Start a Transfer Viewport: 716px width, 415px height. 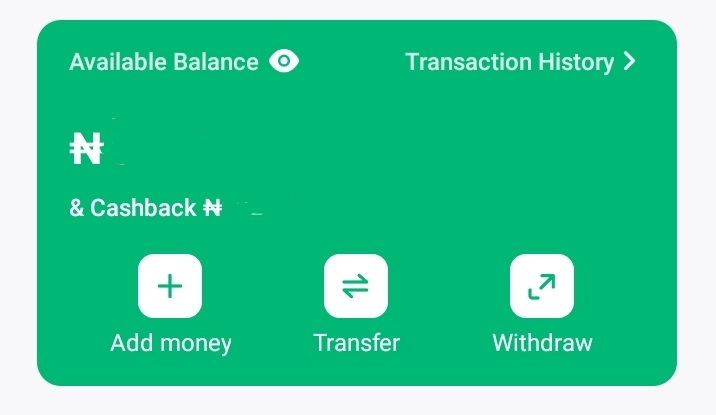pos(356,287)
